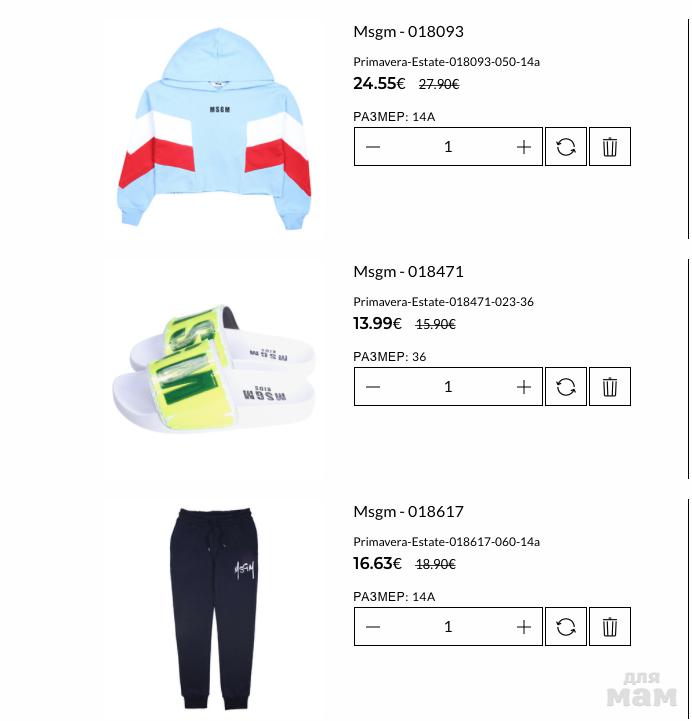Screen dimensions: 692x721
Task: Edit quantity field for Msgm 018471
Action: (x=448, y=387)
